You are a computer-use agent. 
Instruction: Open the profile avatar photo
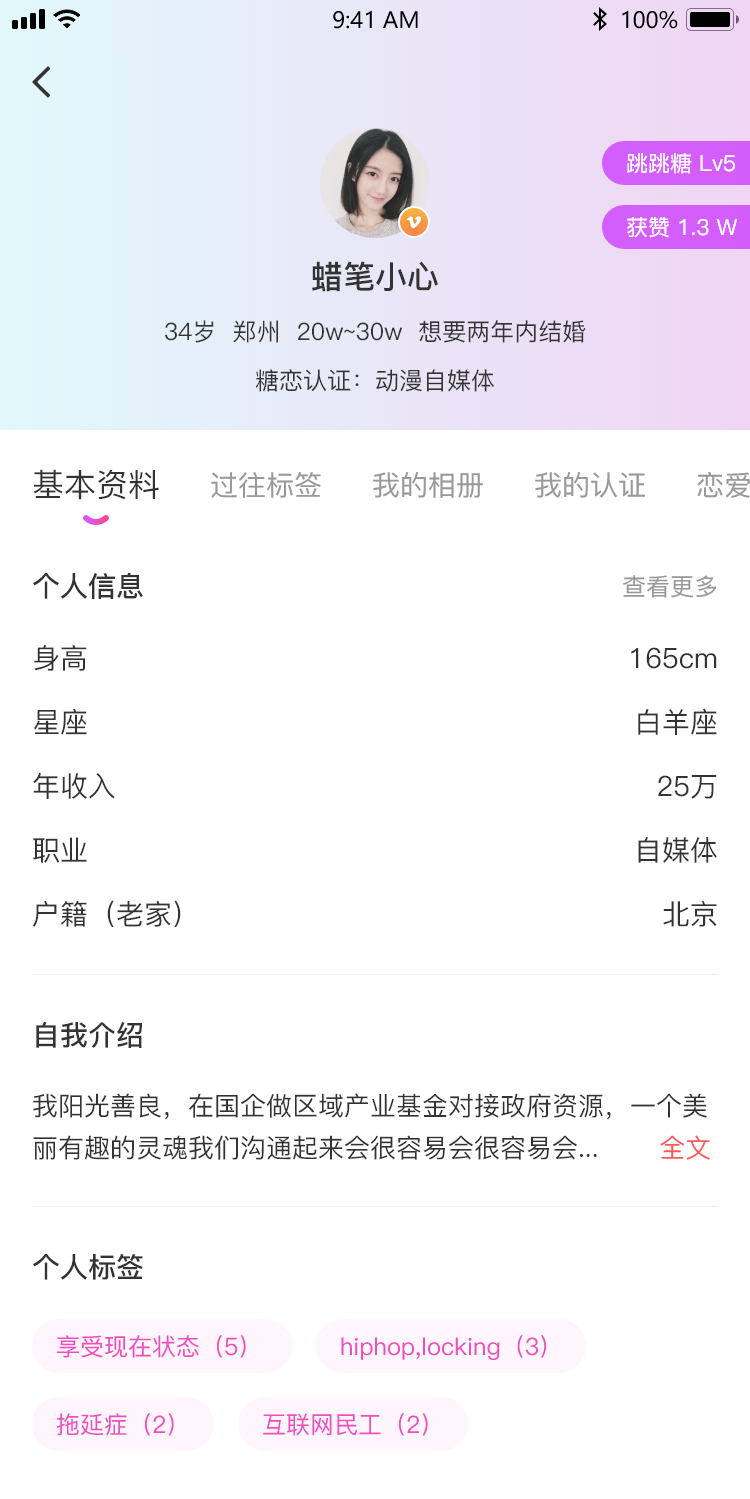374,182
